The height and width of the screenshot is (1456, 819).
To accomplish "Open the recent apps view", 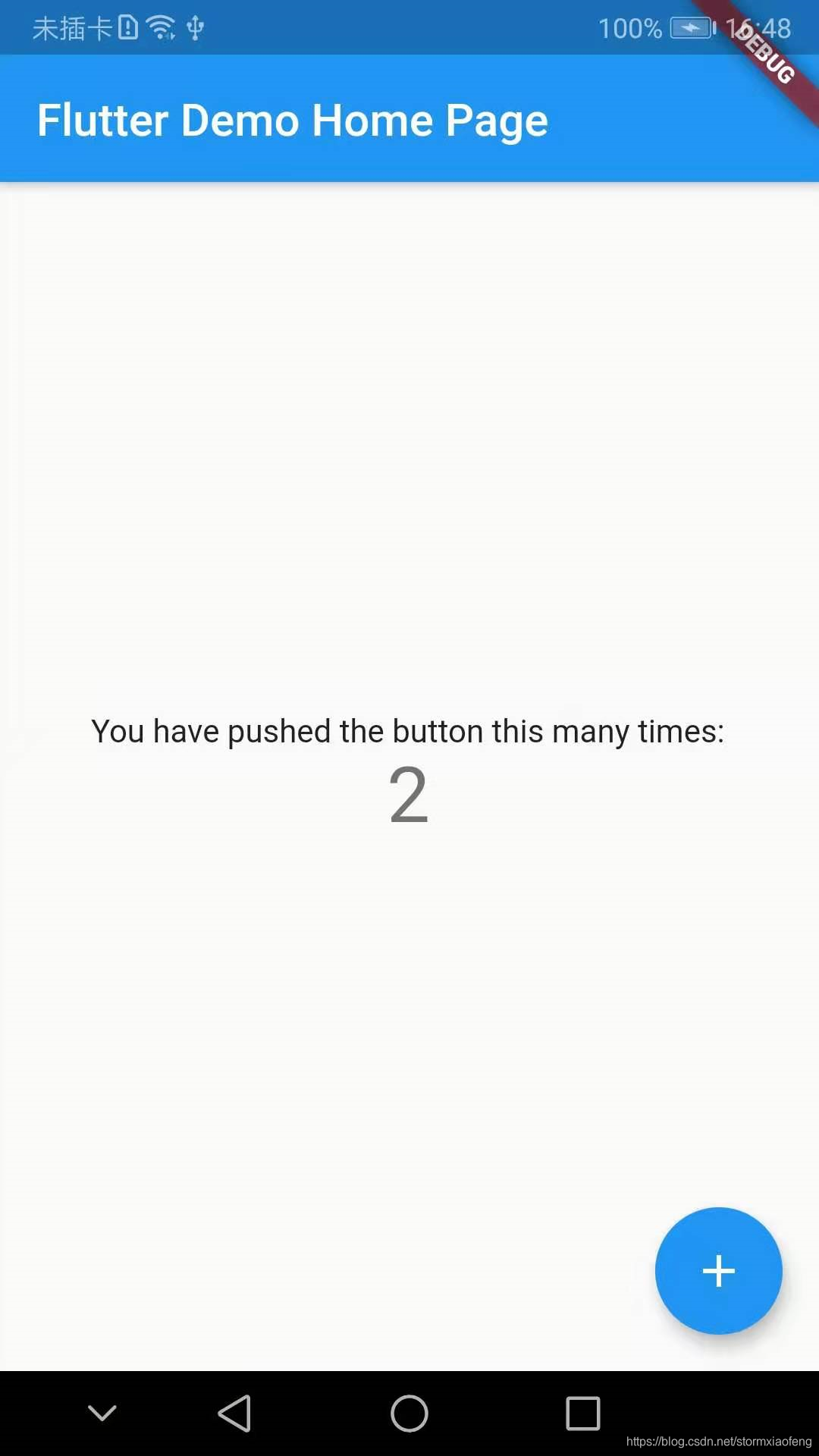I will (583, 1414).
